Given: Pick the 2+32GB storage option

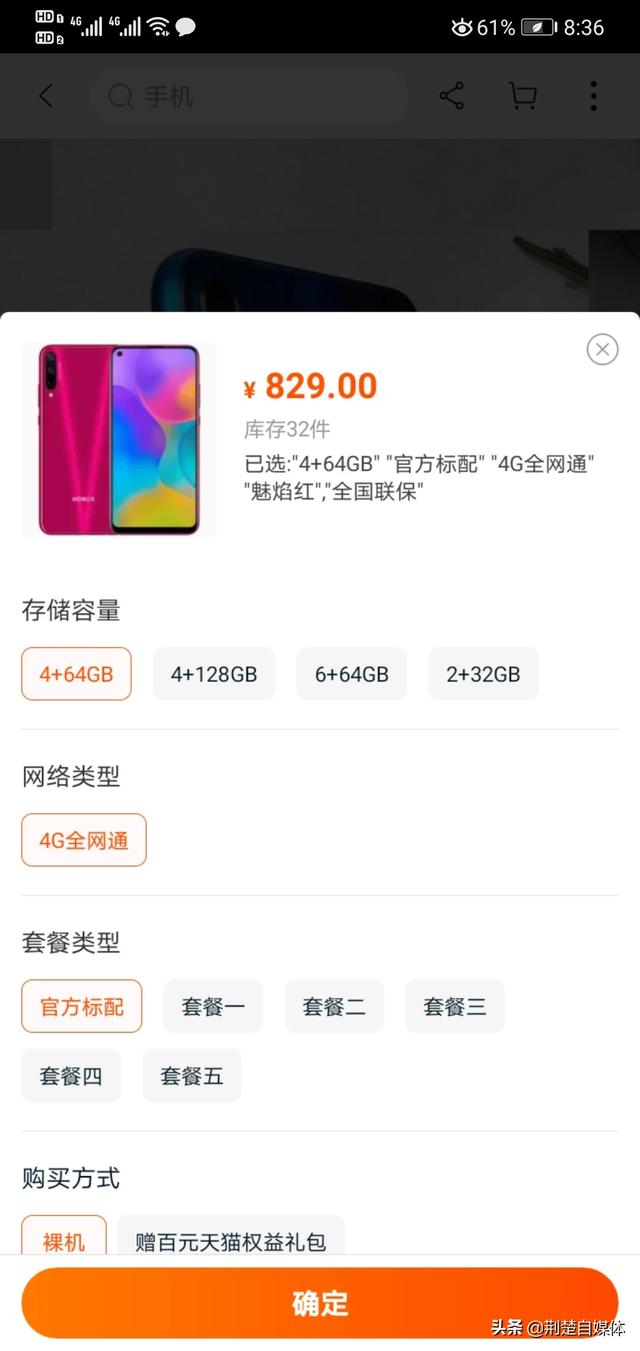Looking at the screenshot, I should click(x=483, y=674).
